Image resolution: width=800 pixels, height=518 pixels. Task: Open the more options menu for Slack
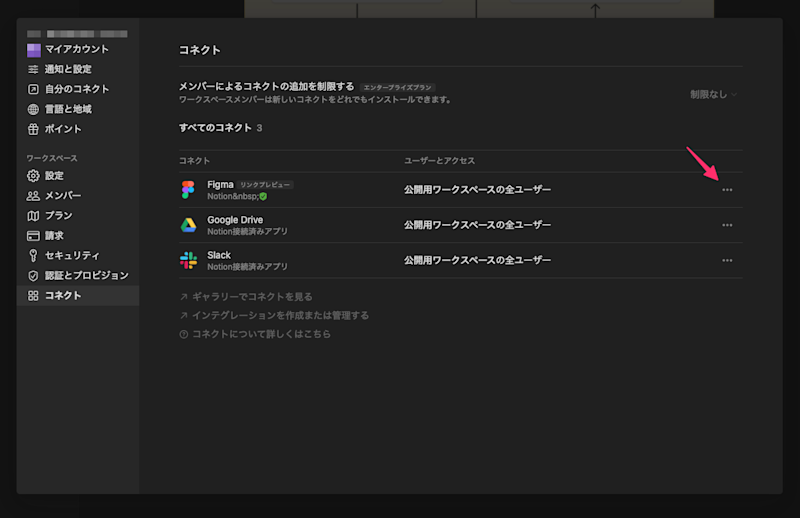point(727,260)
